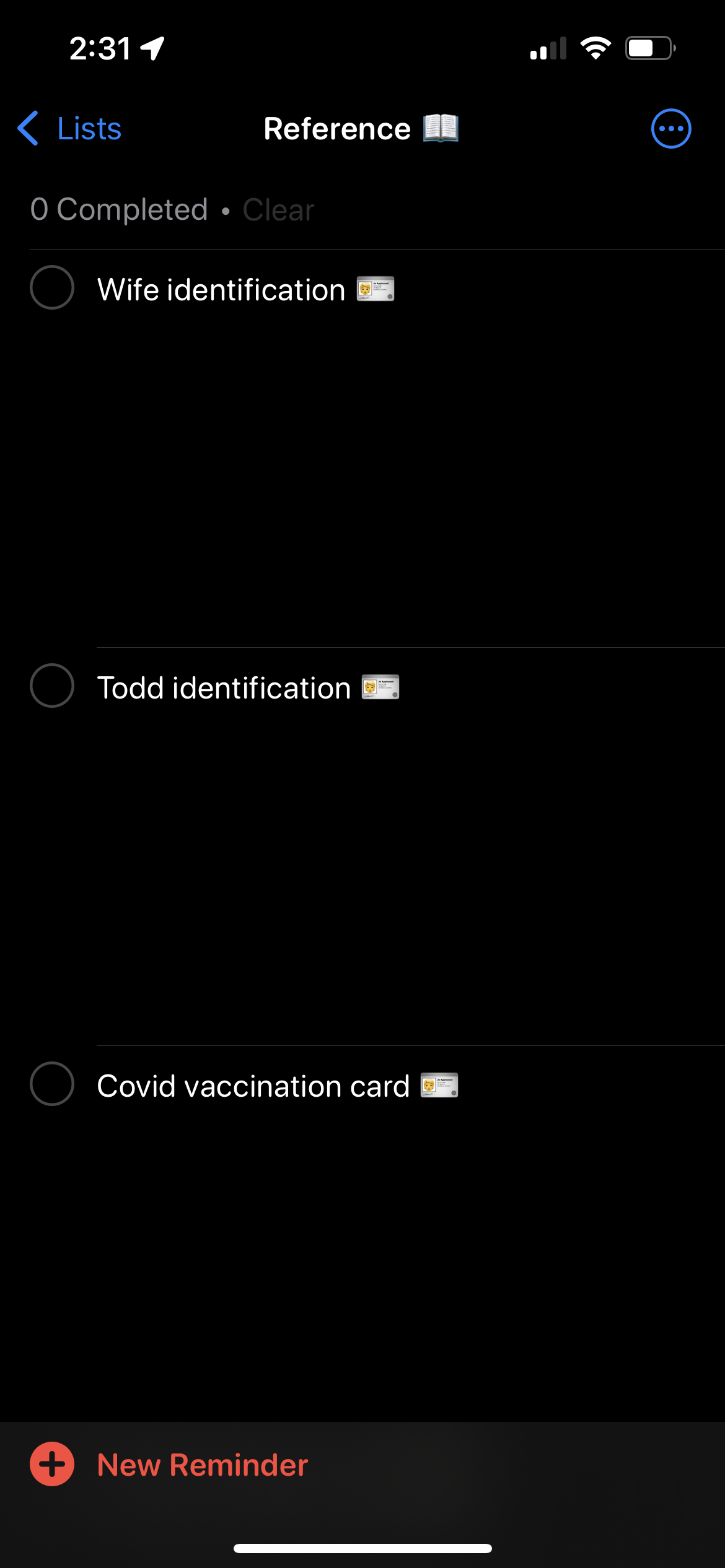The image size is (725, 1568).
Task: Select the Todd identification reminder text
Action: [248, 688]
